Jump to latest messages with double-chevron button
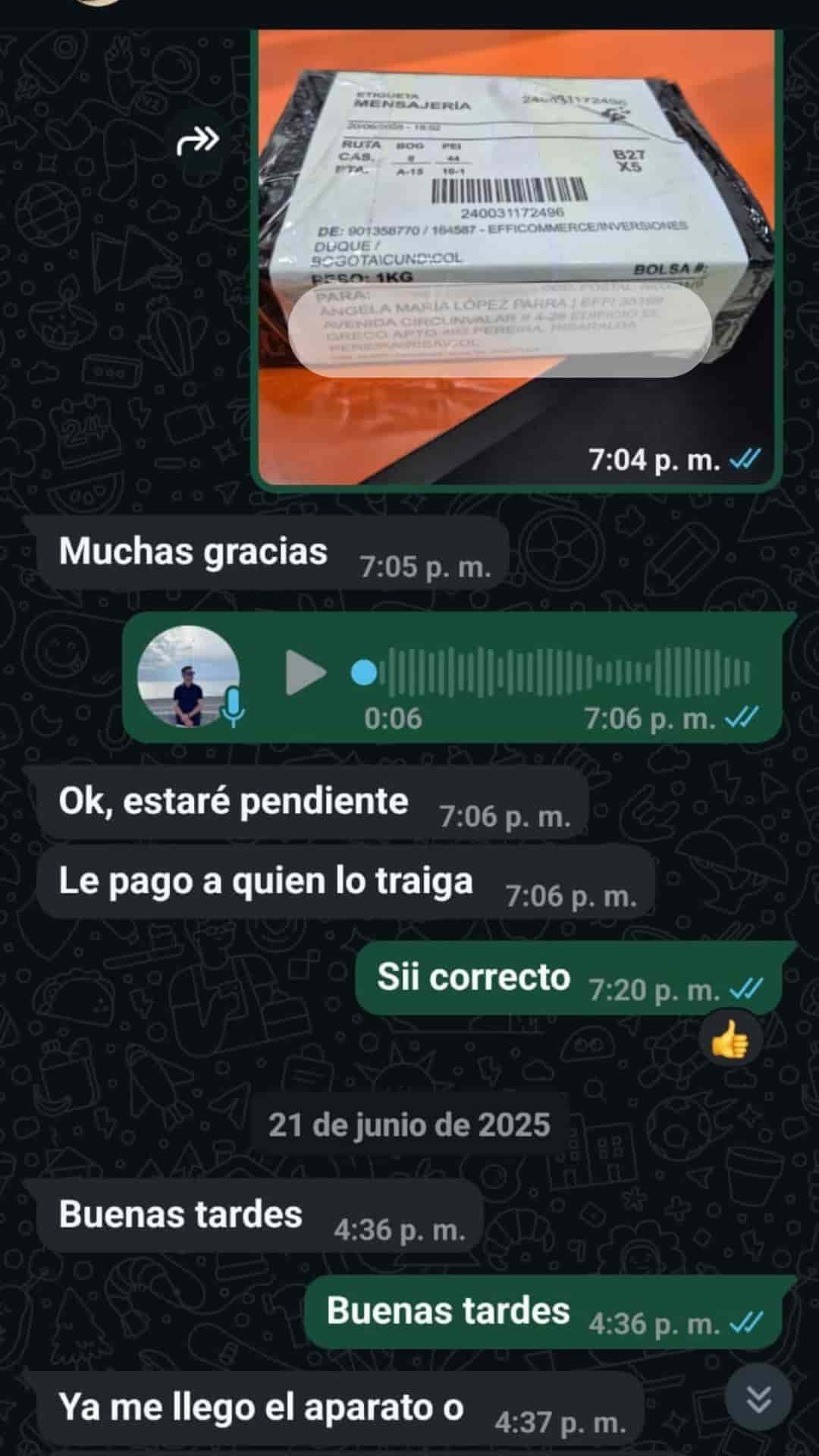 [758, 1398]
